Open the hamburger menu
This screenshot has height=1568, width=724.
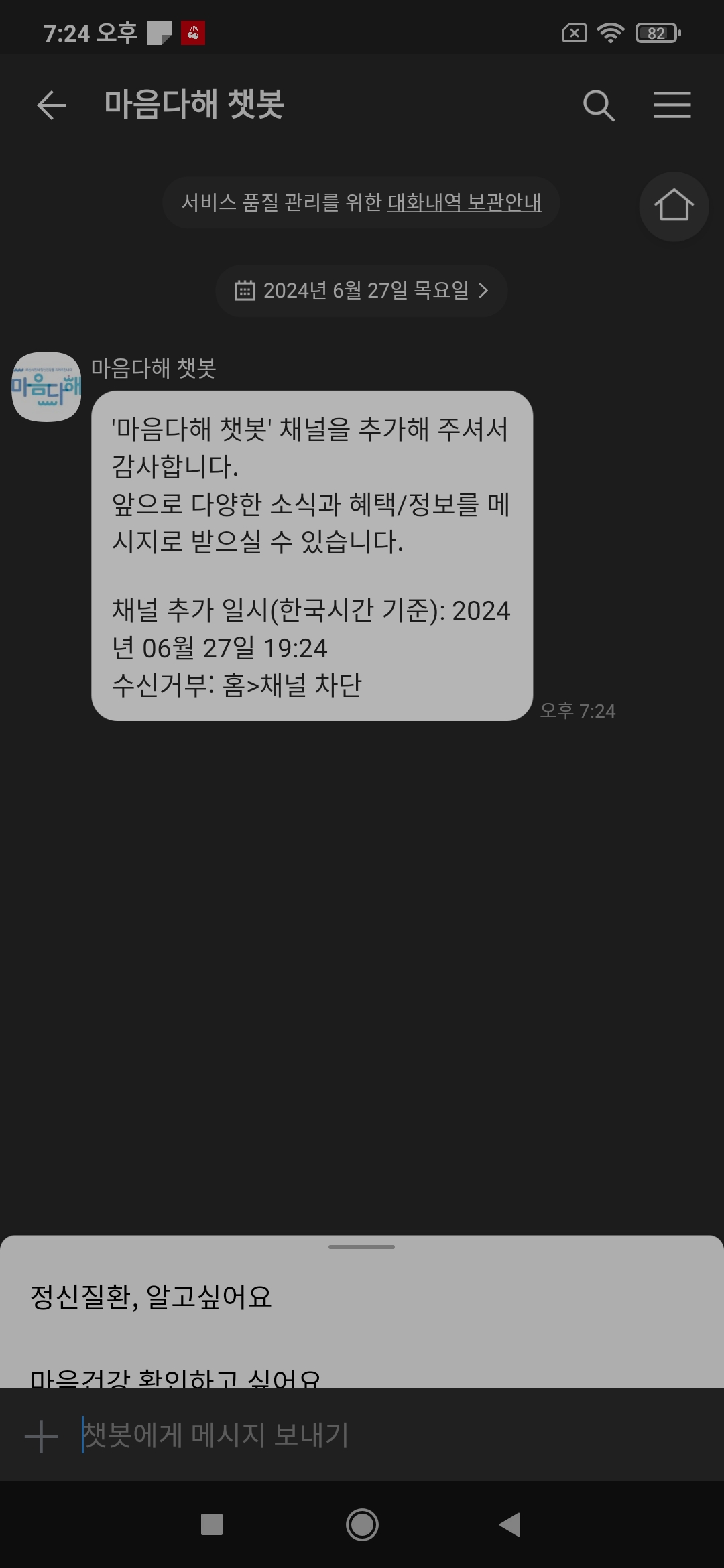click(672, 105)
